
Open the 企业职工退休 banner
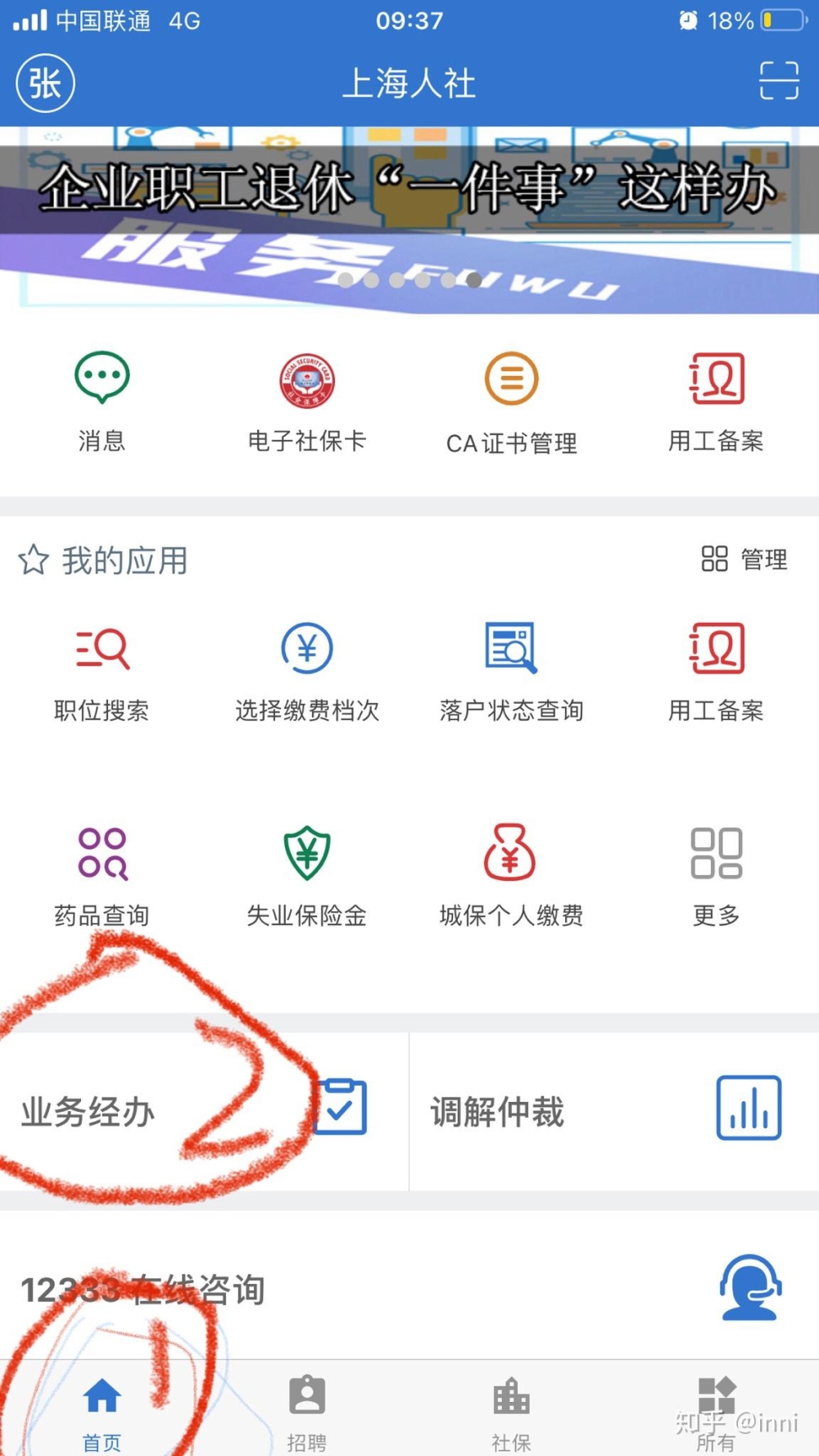point(409,220)
